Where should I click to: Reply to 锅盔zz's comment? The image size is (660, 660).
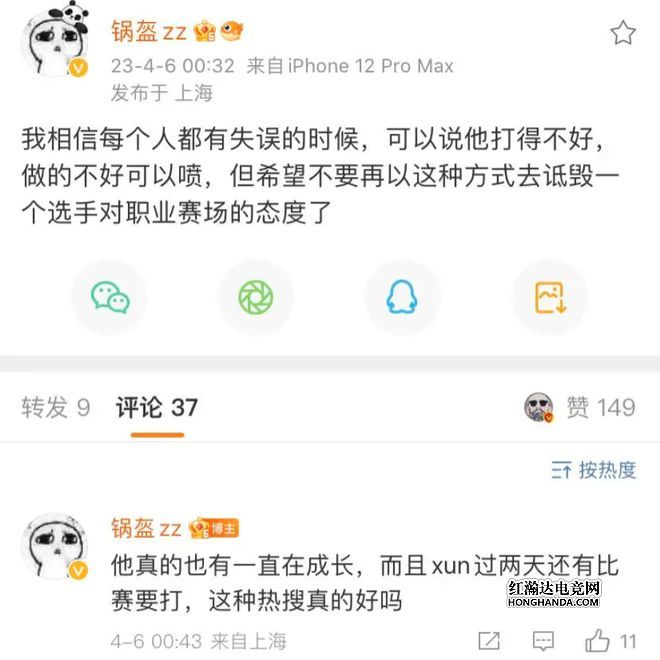(x=543, y=640)
